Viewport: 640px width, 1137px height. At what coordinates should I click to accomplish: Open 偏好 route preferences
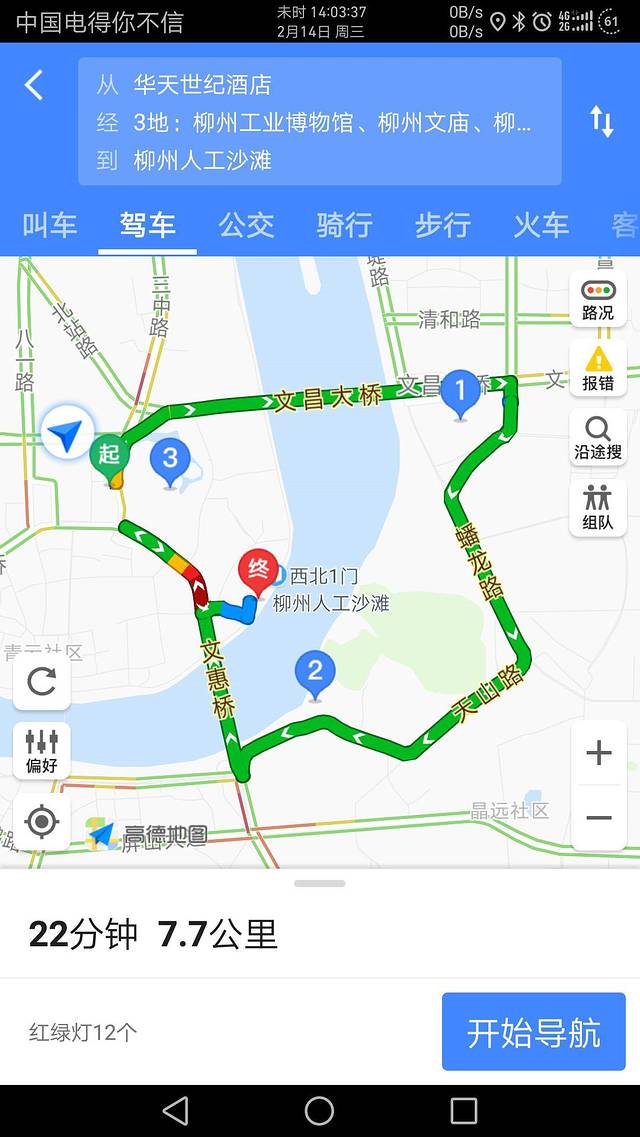(42, 751)
